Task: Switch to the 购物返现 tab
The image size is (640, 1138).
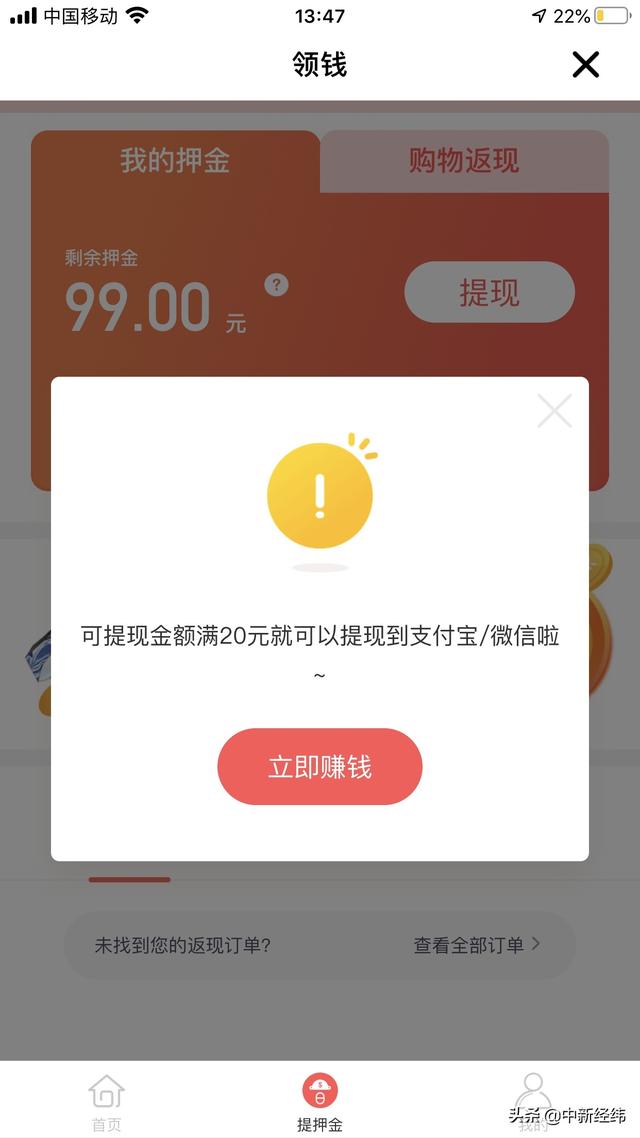Action: click(464, 161)
